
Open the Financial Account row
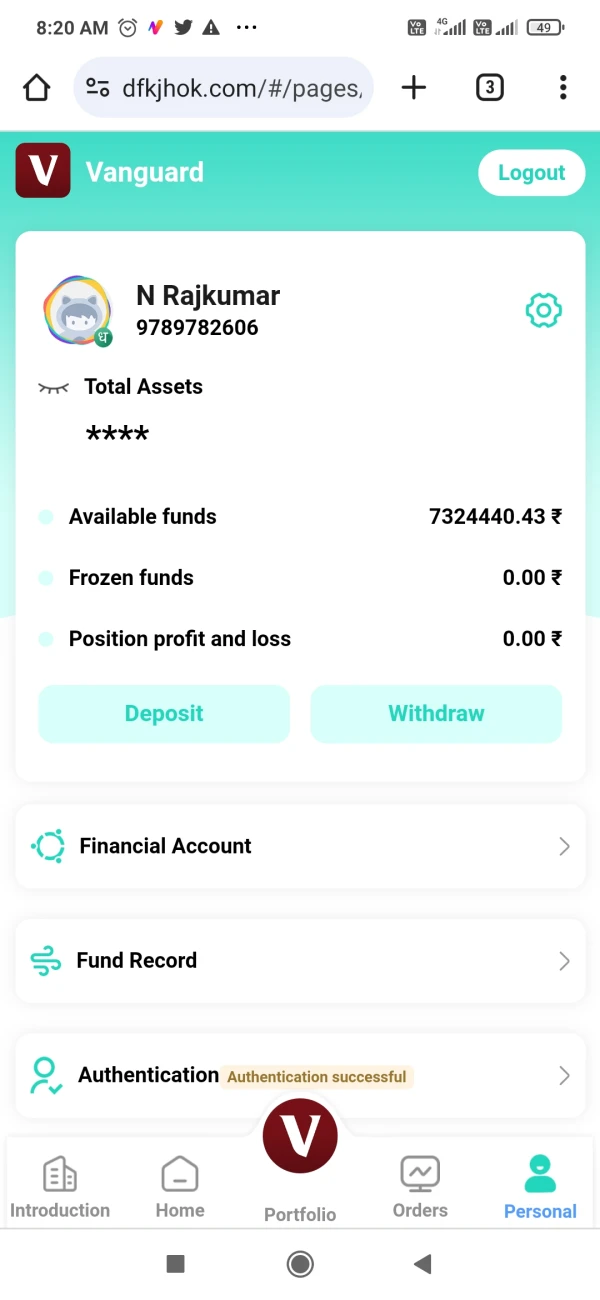point(300,846)
